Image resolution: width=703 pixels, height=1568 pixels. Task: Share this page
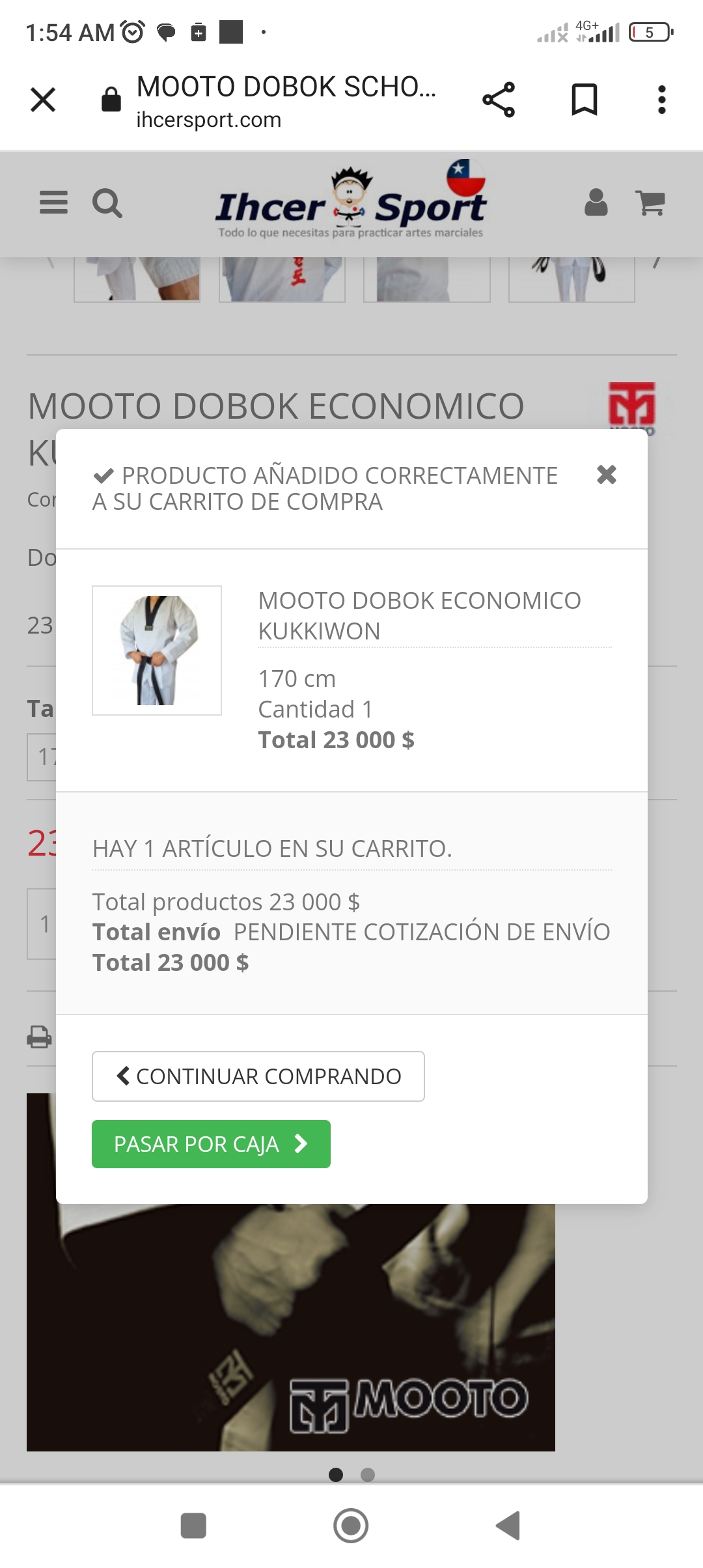coord(499,100)
